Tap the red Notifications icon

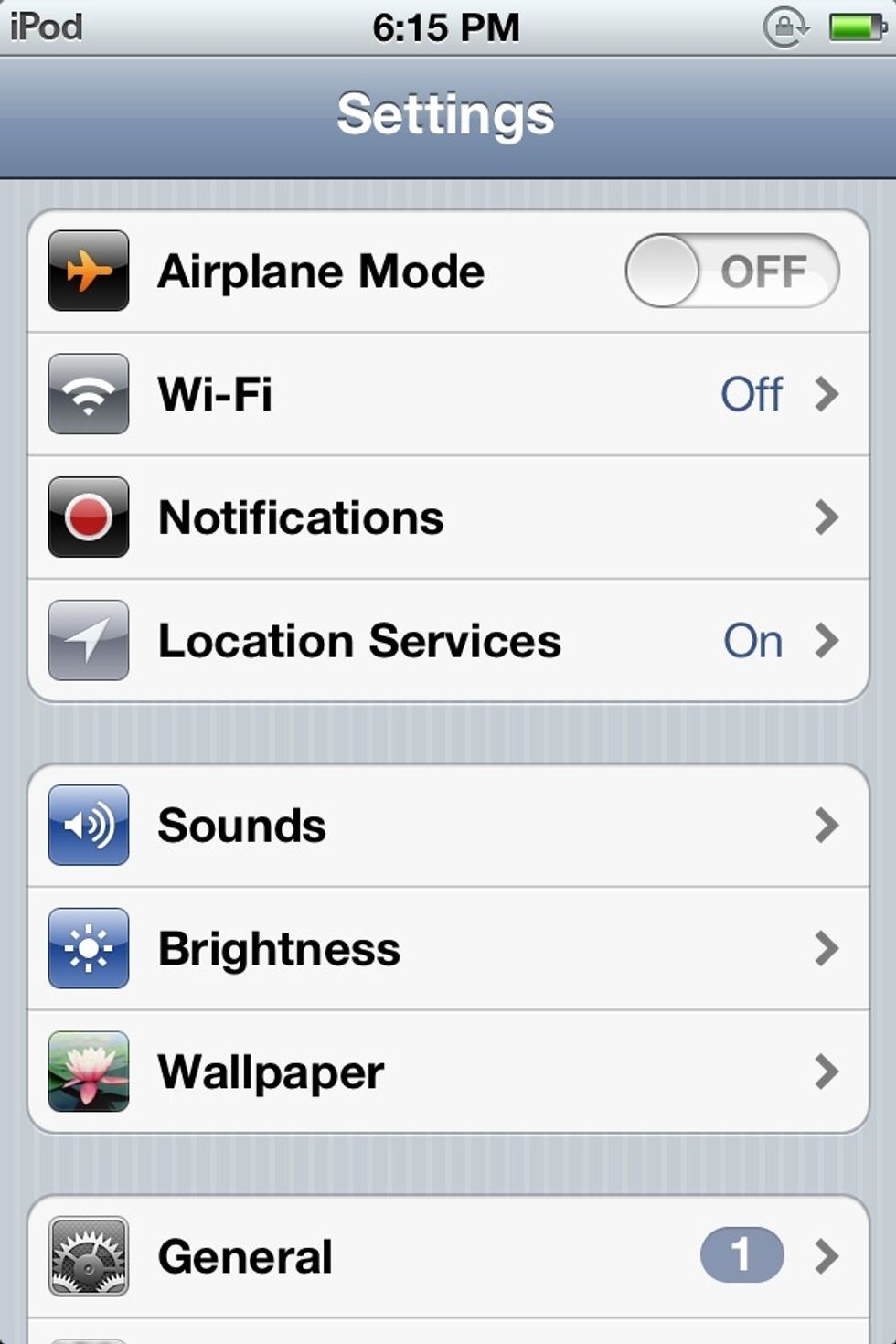[x=88, y=517]
